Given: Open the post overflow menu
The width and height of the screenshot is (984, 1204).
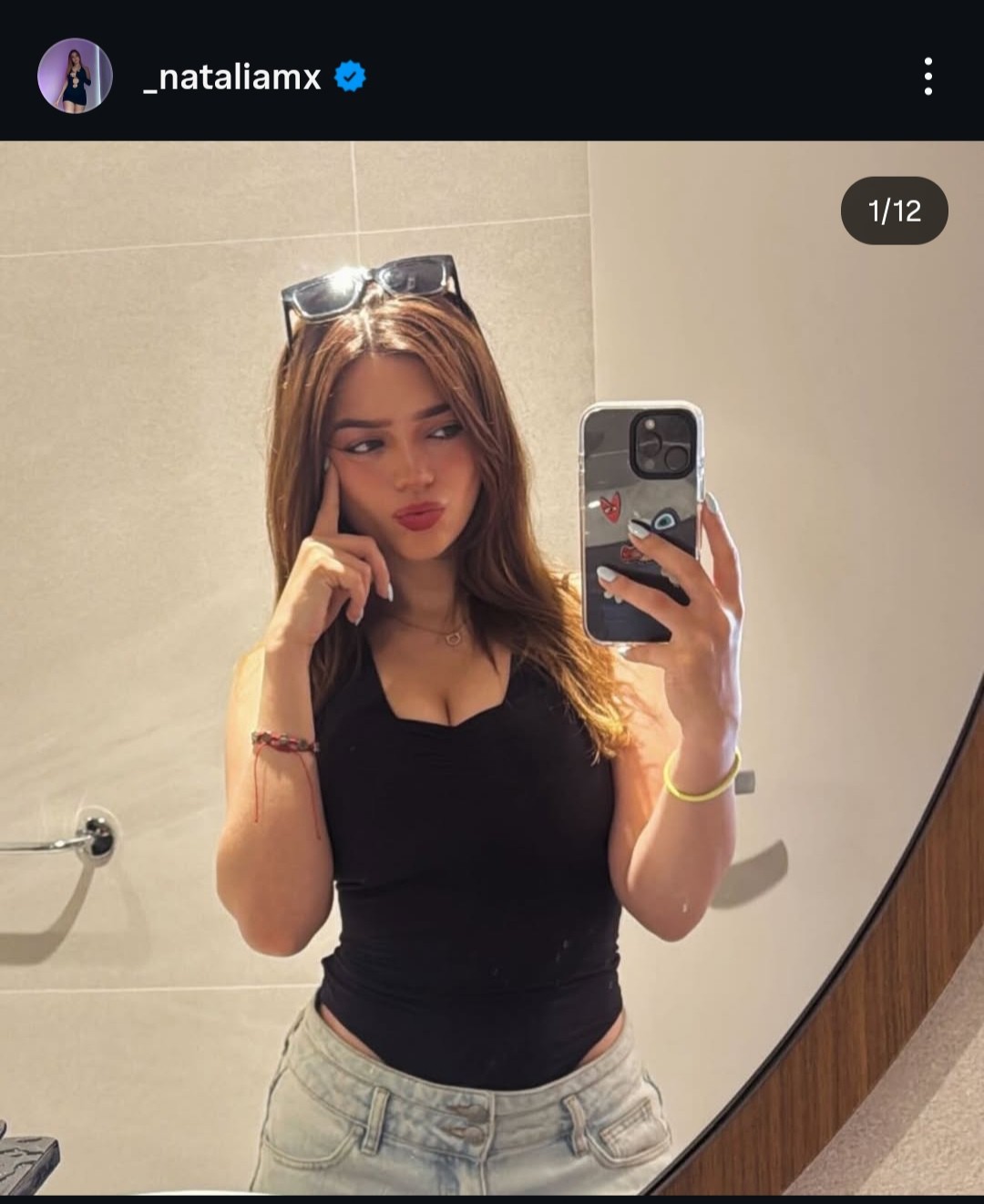Looking at the screenshot, I should click(928, 77).
